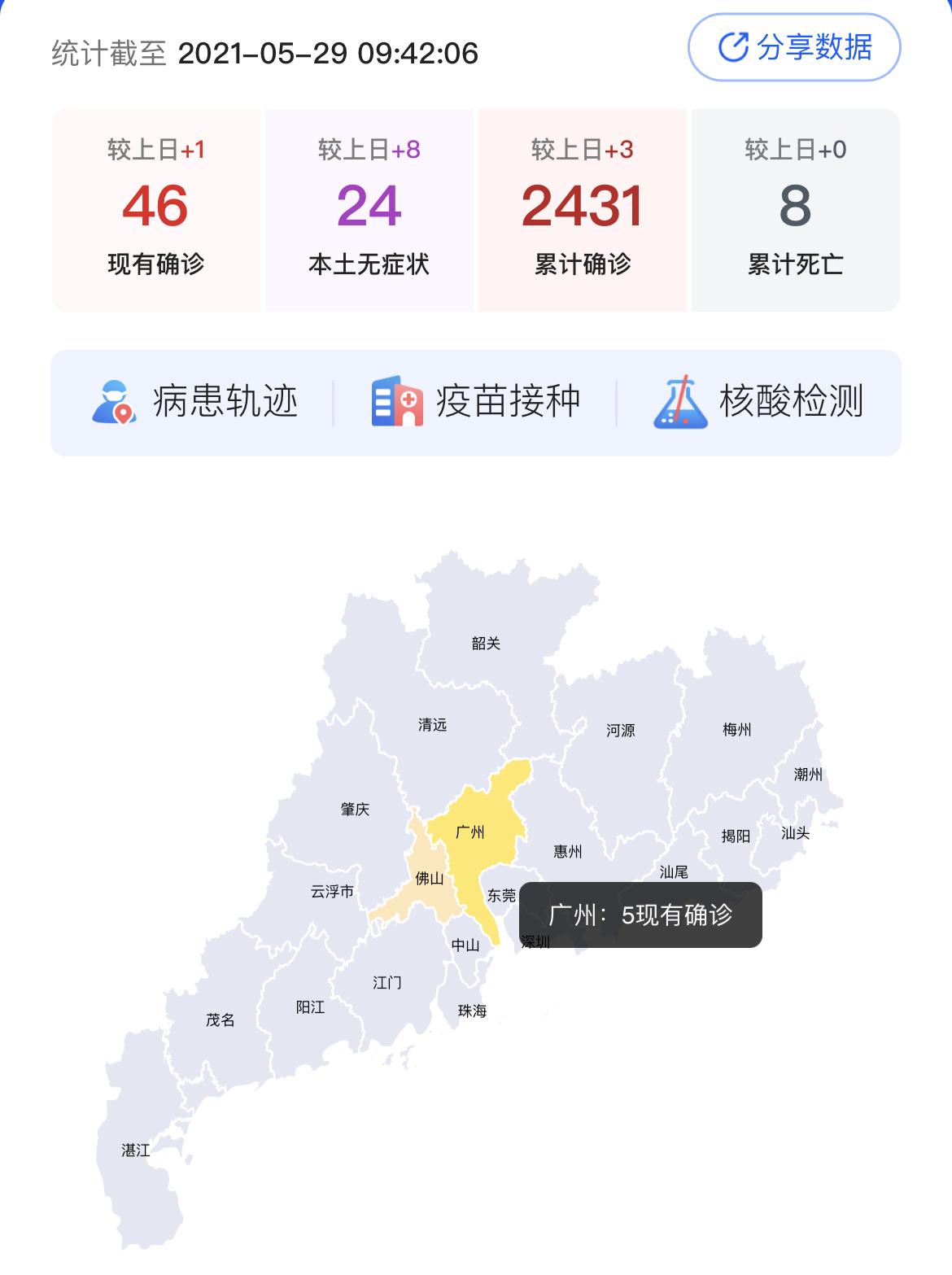Select 佛山 region on the map
The image size is (952, 1275).
pos(429,880)
